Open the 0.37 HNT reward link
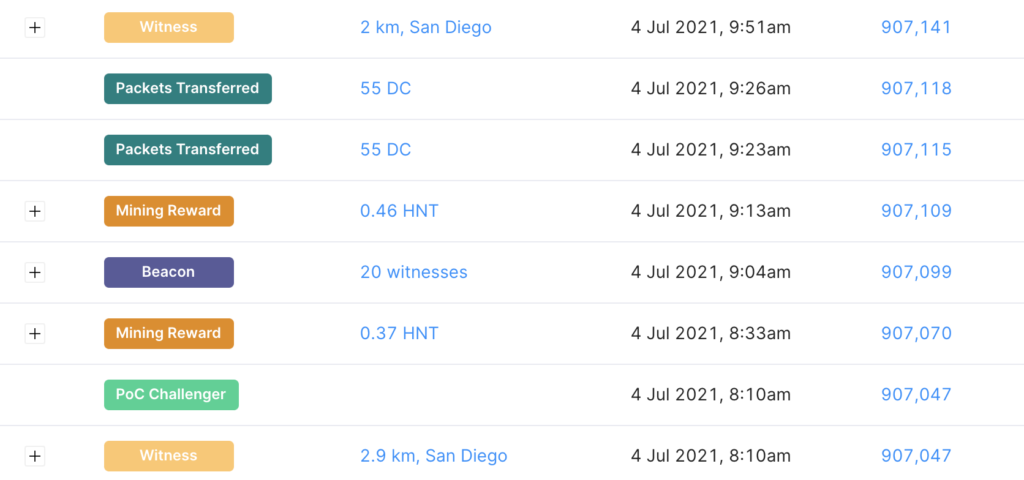The width and height of the screenshot is (1024, 480). (x=399, y=333)
